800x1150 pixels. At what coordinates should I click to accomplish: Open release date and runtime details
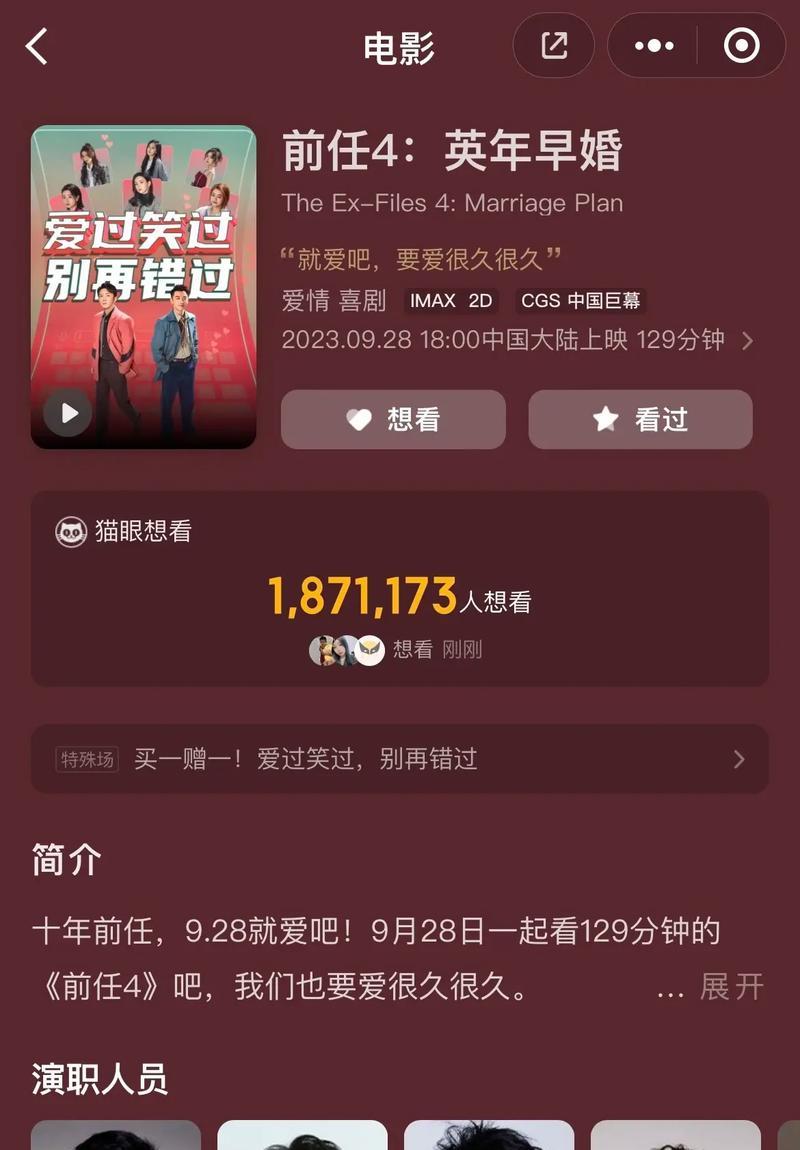point(517,341)
